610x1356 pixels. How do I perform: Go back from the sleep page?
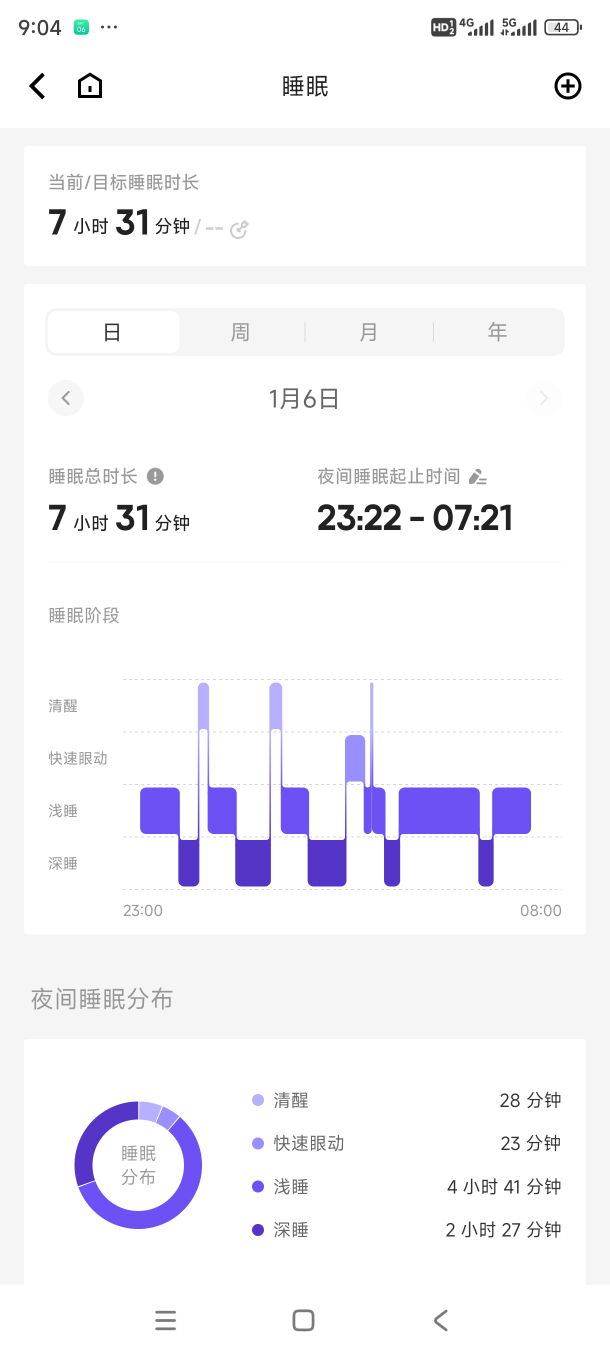(x=37, y=87)
